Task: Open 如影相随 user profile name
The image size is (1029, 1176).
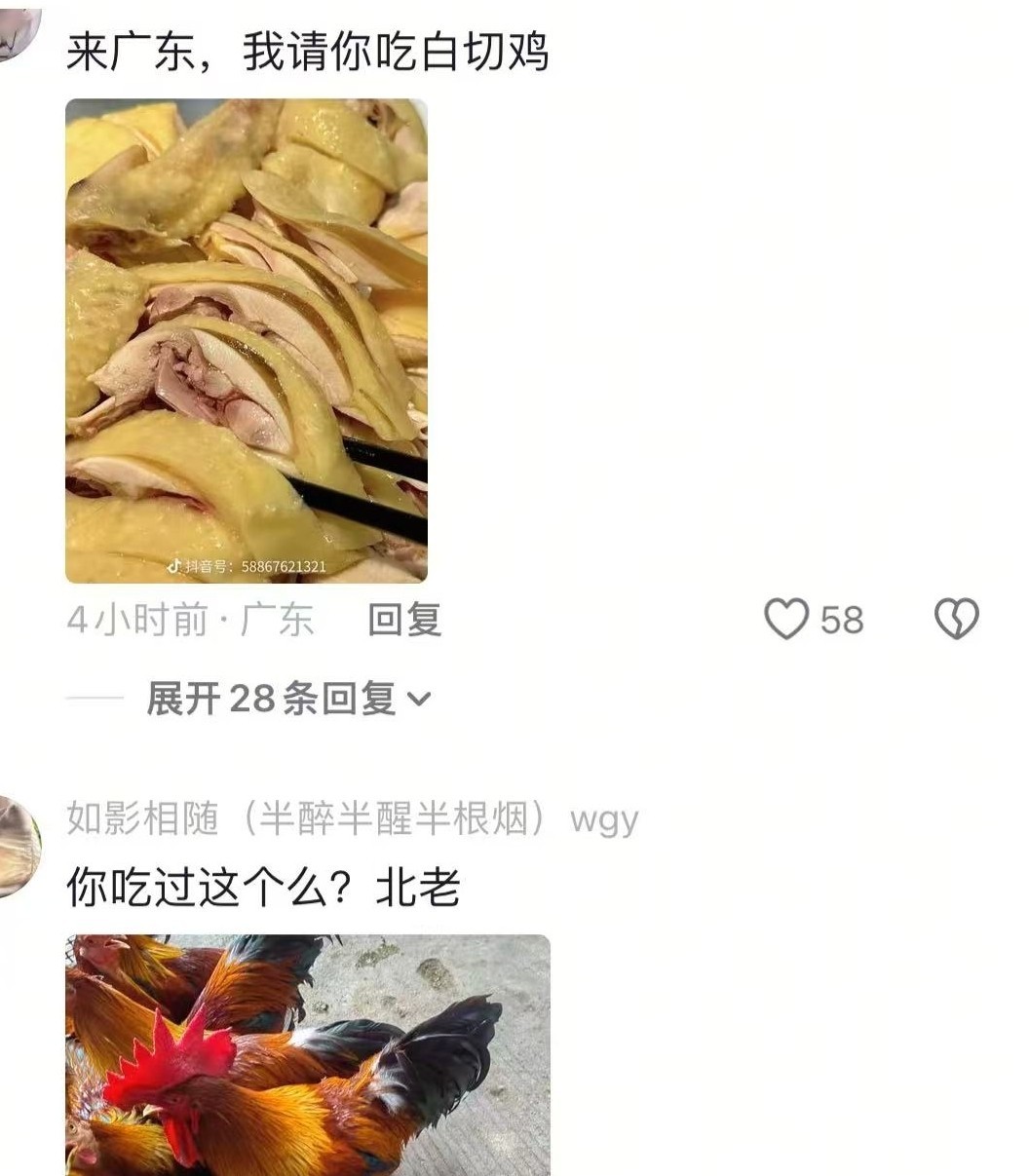Action: pyautogui.click(x=352, y=819)
